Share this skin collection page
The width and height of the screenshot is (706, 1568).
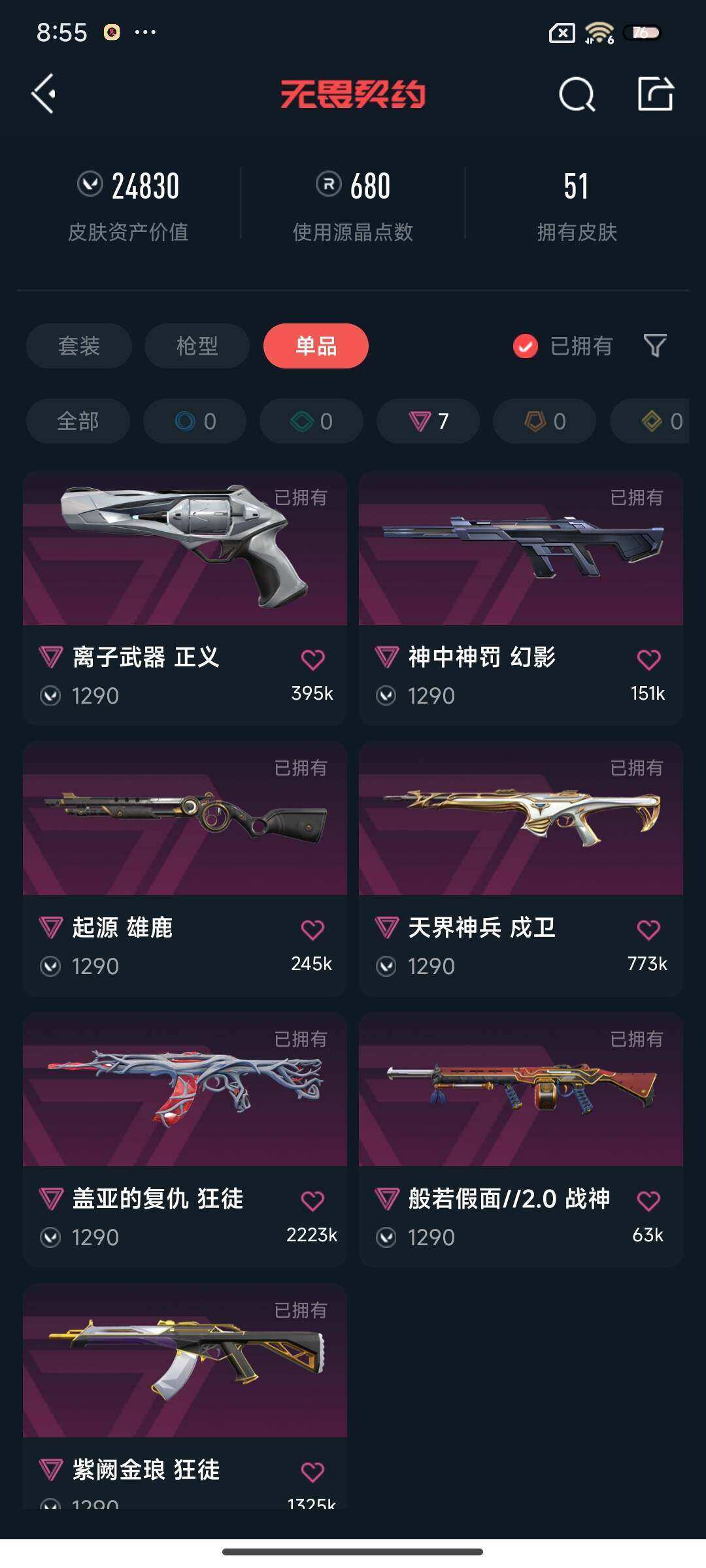click(x=656, y=94)
